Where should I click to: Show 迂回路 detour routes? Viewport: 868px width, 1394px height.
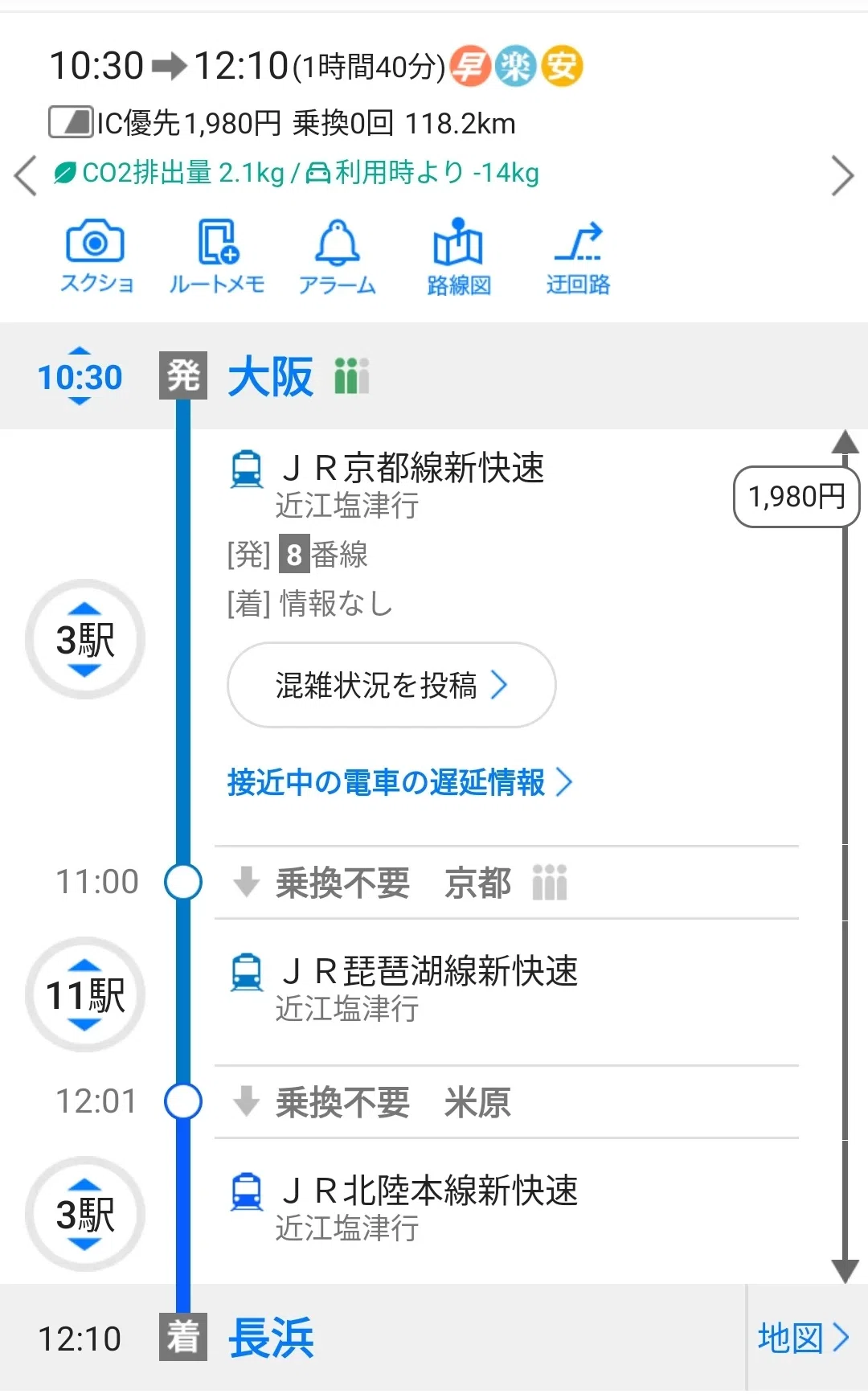pyautogui.click(x=579, y=257)
